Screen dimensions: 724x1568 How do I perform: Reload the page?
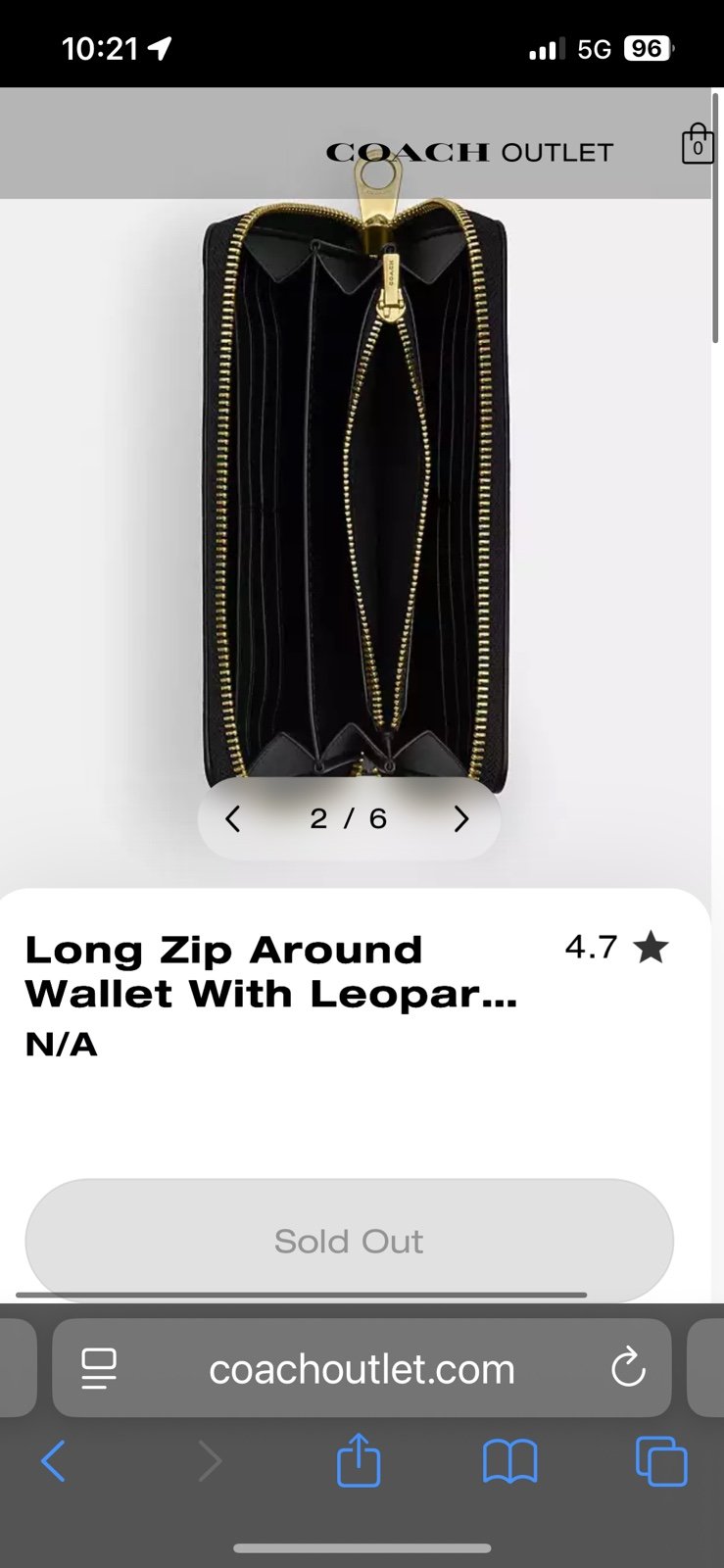coord(628,1368)
